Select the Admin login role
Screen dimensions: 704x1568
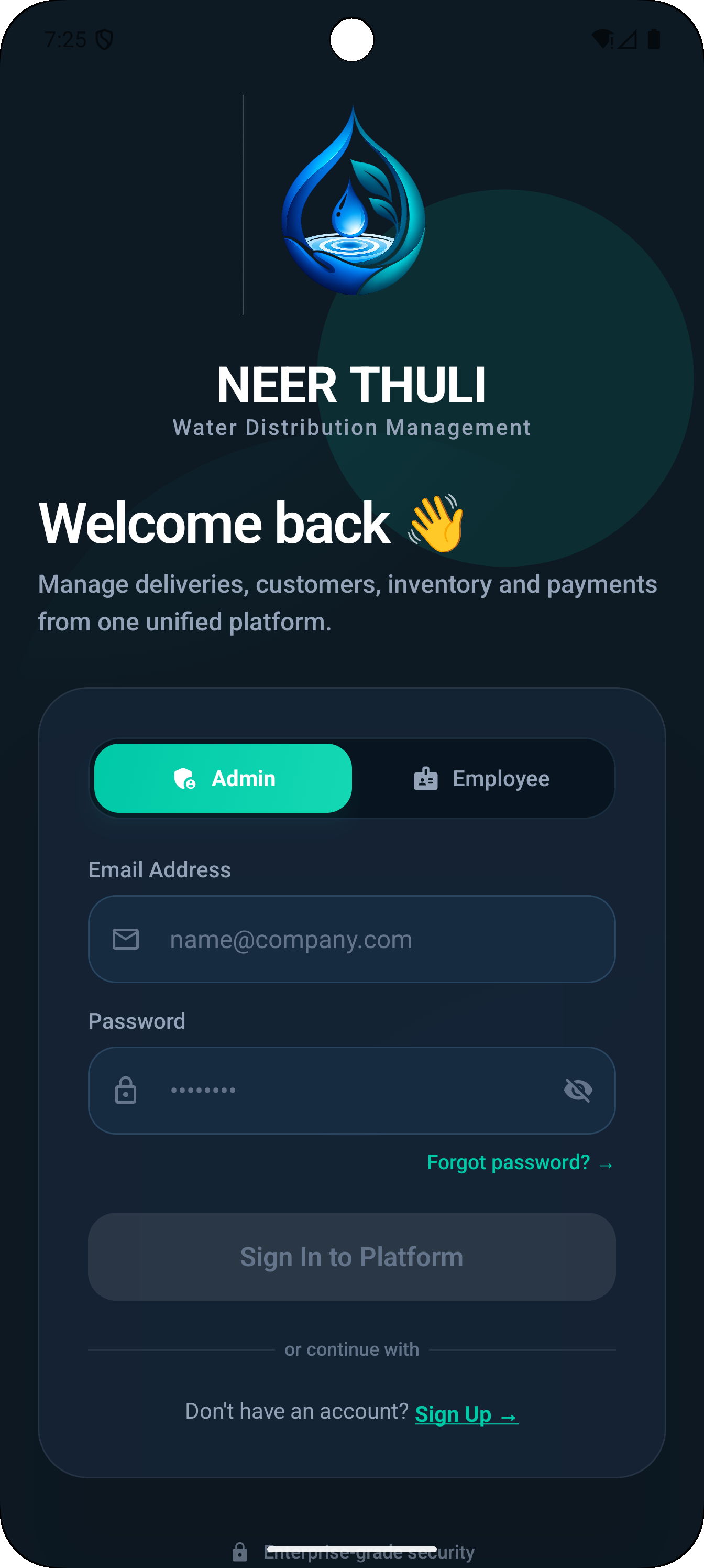click(223, 778)
